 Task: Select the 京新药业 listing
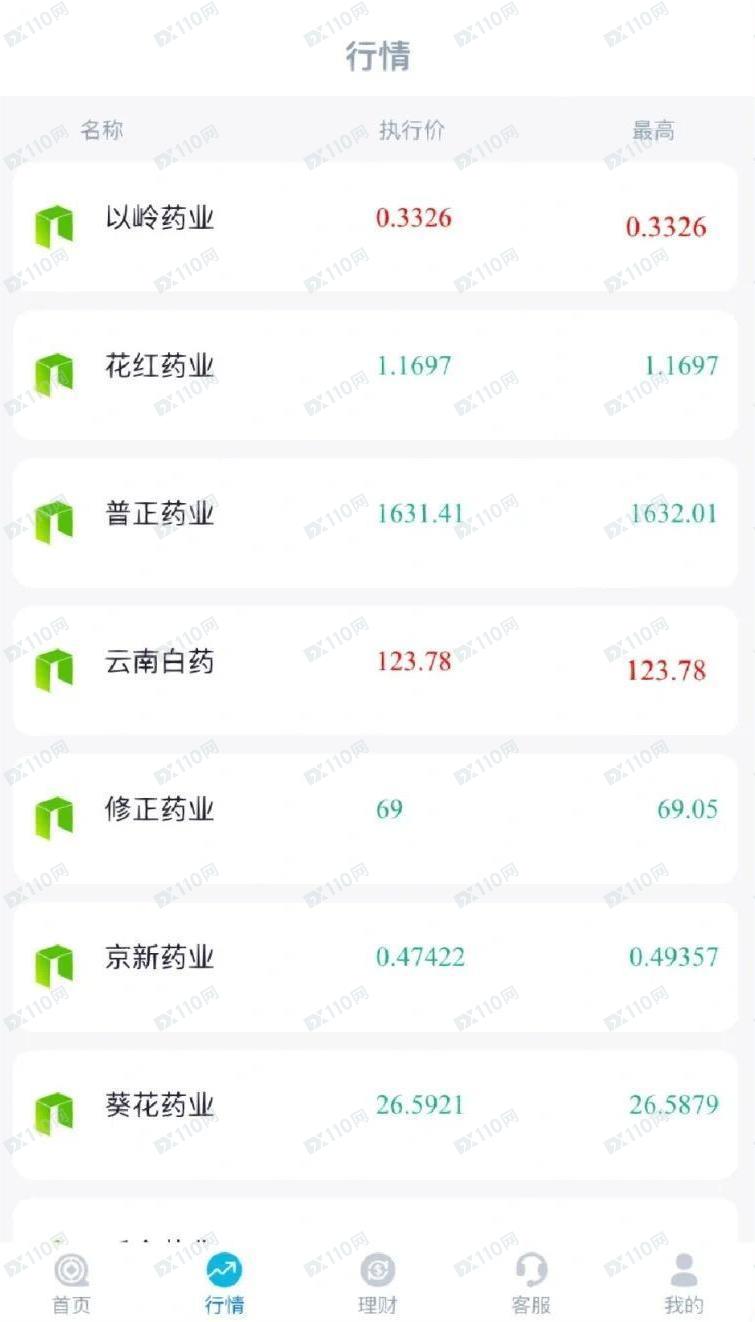tap(376, 967)
